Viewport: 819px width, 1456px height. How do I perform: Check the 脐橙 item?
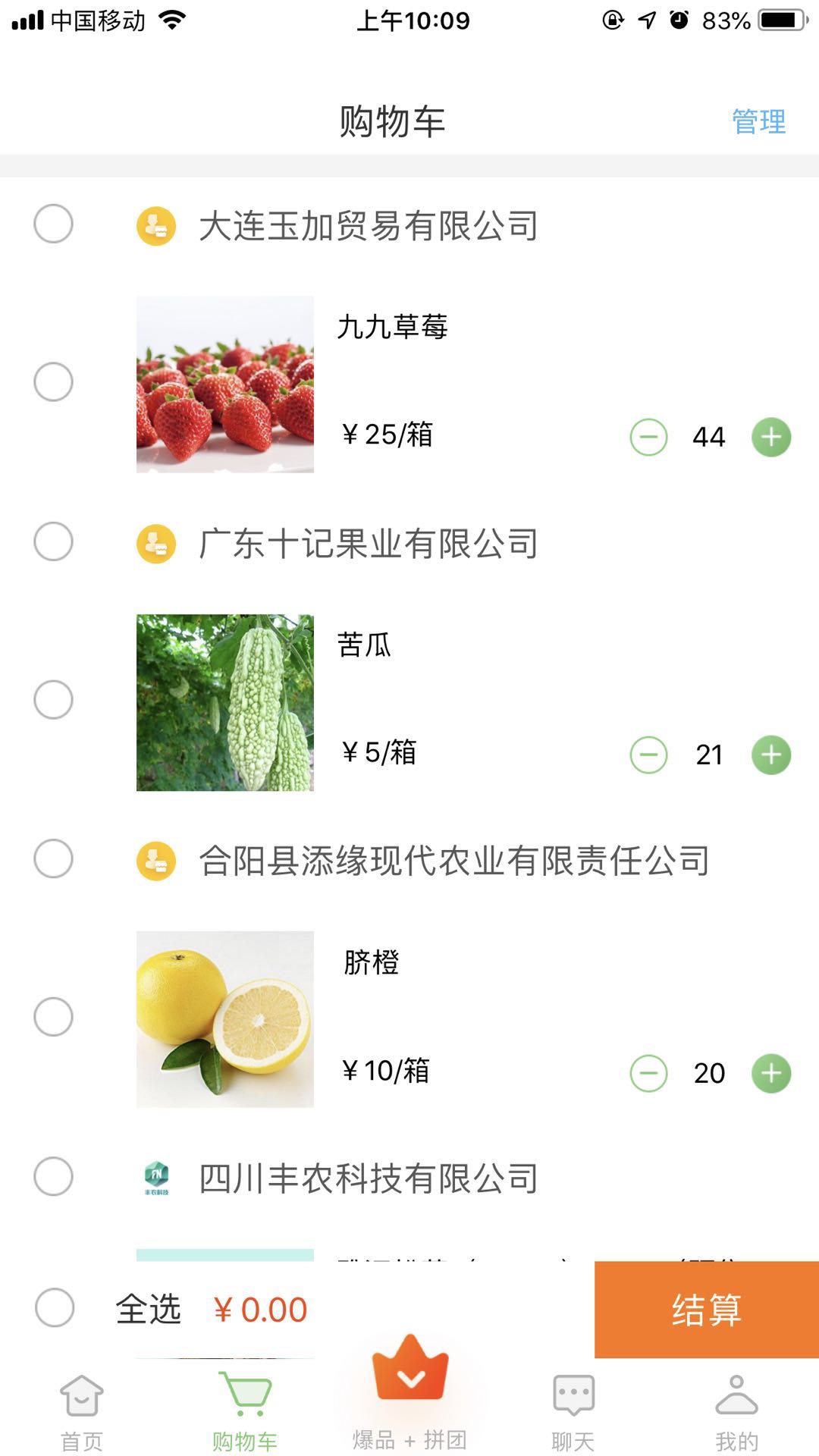click(x=53, y=1017)
